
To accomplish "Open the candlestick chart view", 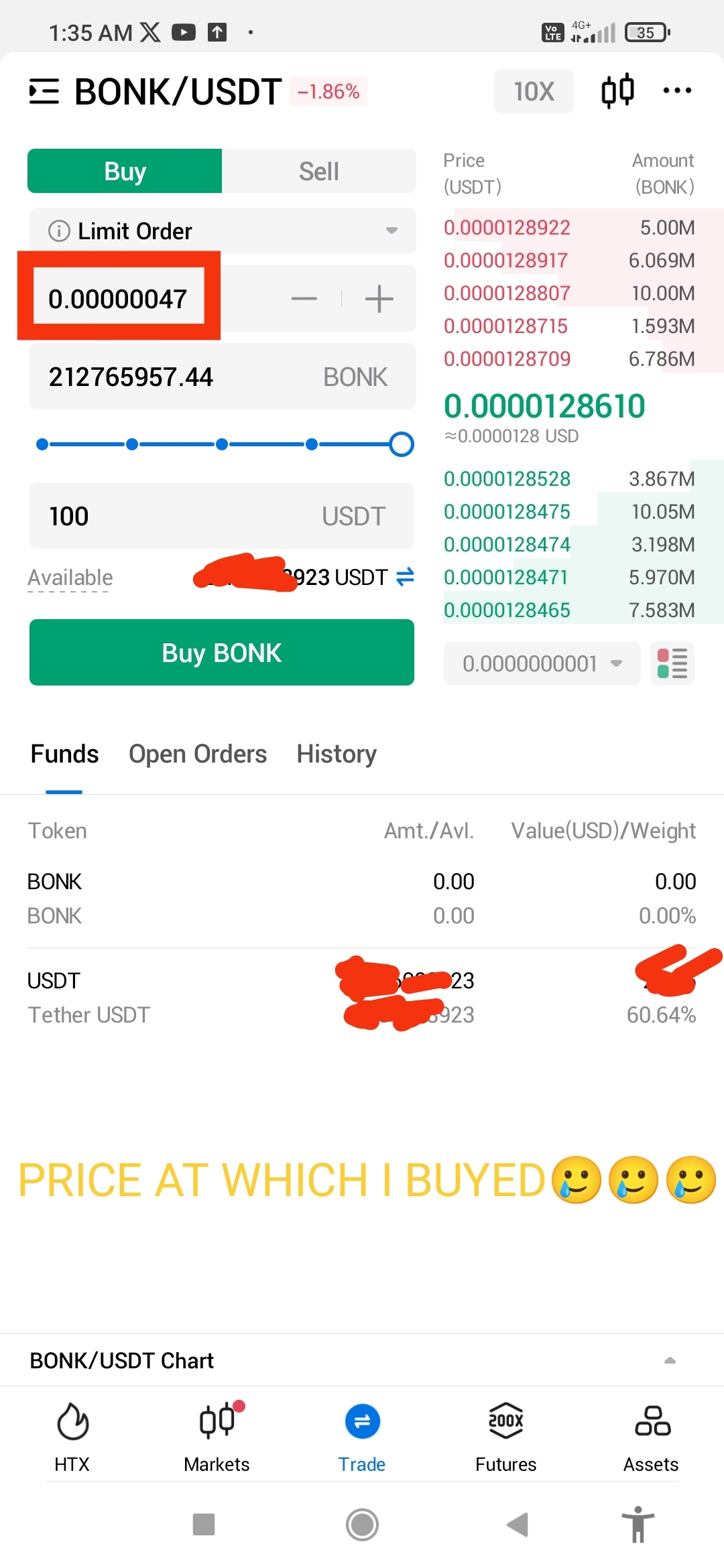I will (x=617, y=91).
